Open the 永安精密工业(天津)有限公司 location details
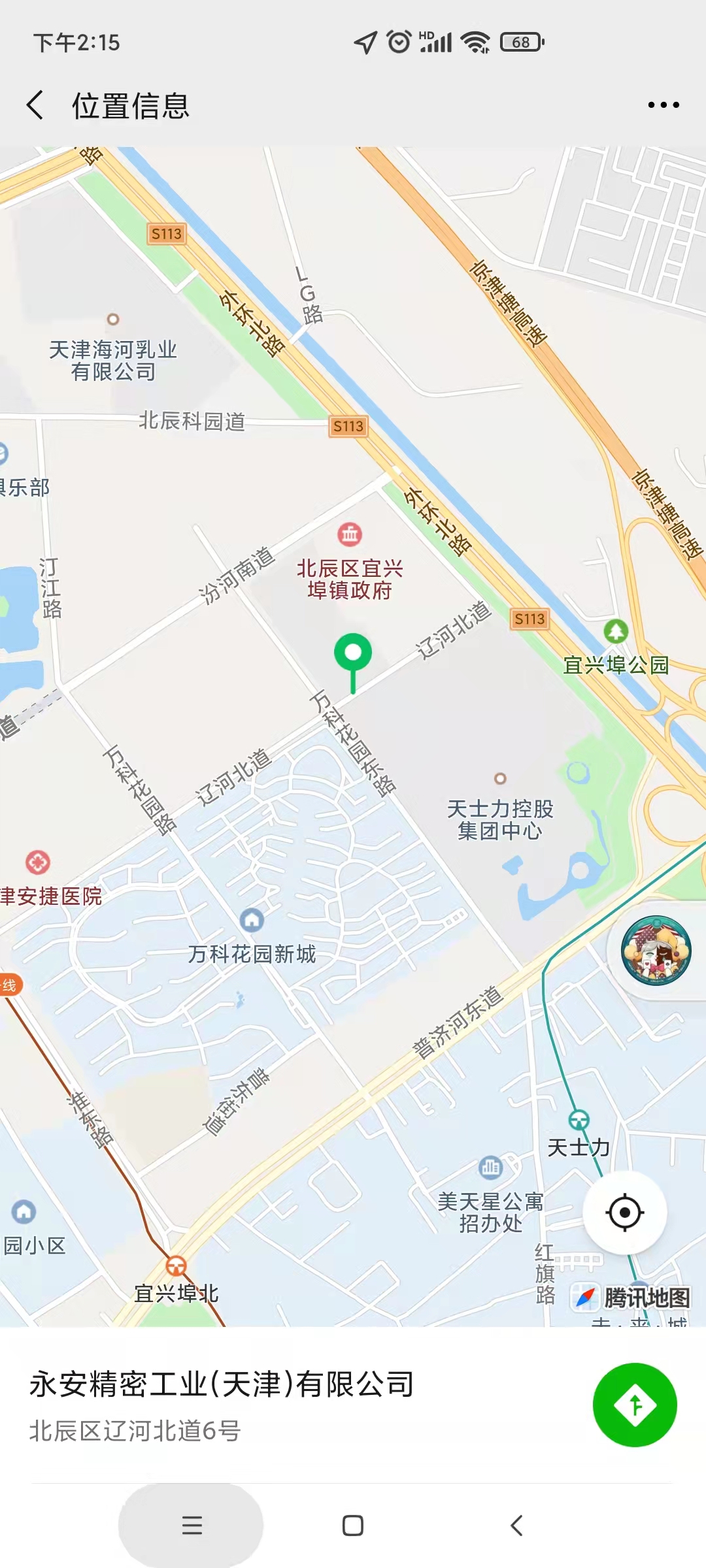Image resolution: width=706 pixels, height=1568 pixels. [x=222, y=1385]
